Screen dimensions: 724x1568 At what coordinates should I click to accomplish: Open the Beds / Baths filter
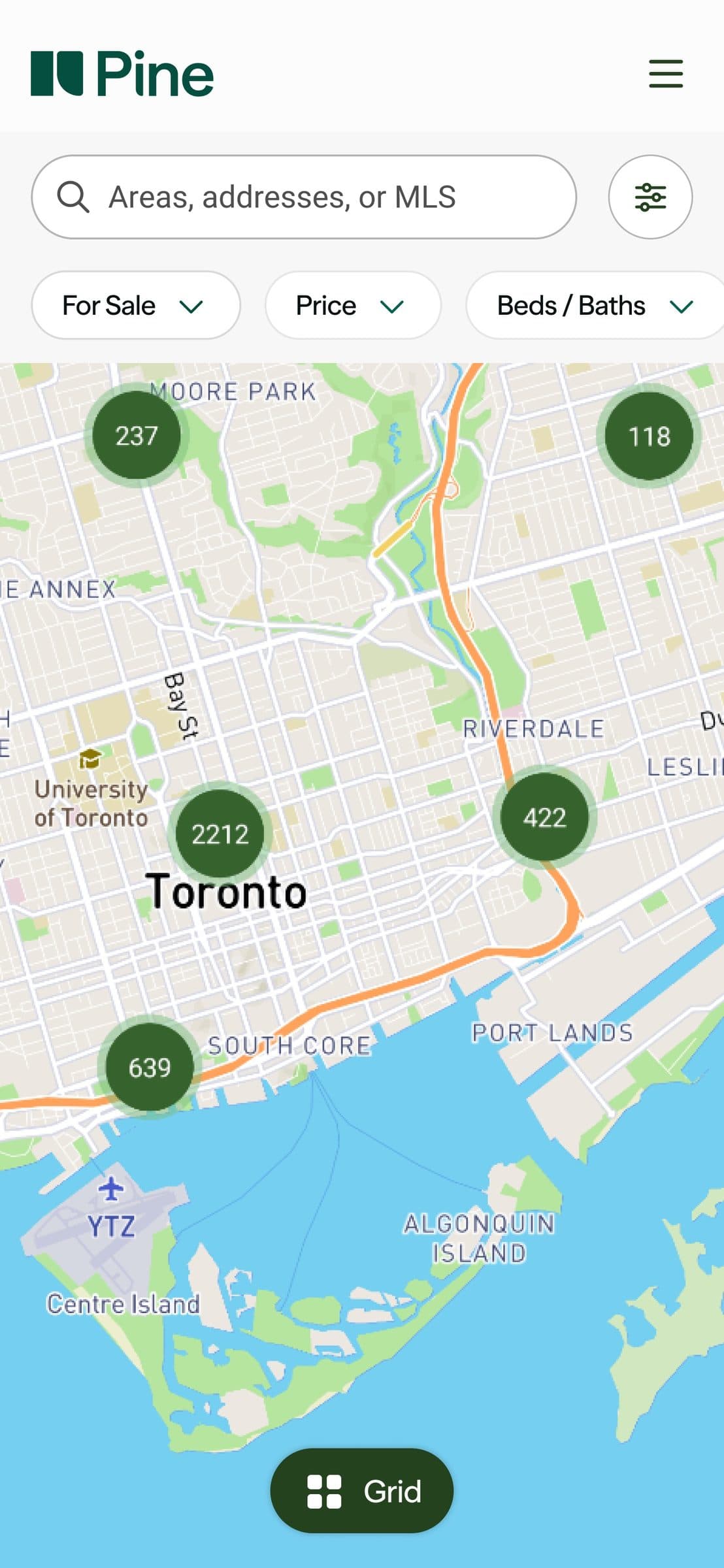(x=593, y=305)
